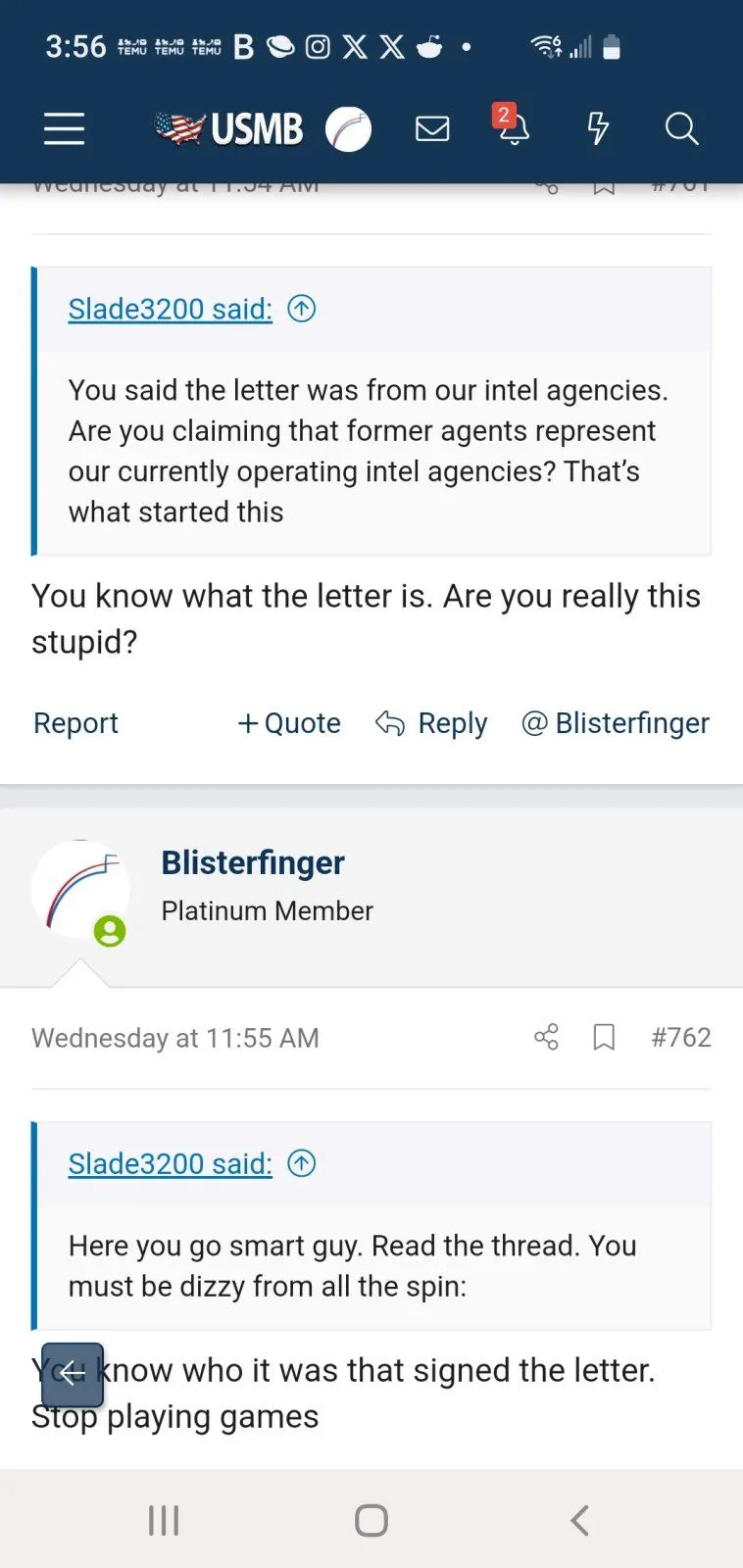This screenshot has height=1568, width=743.
Task: Bookmark post #762
Action: coord(604,1037)
